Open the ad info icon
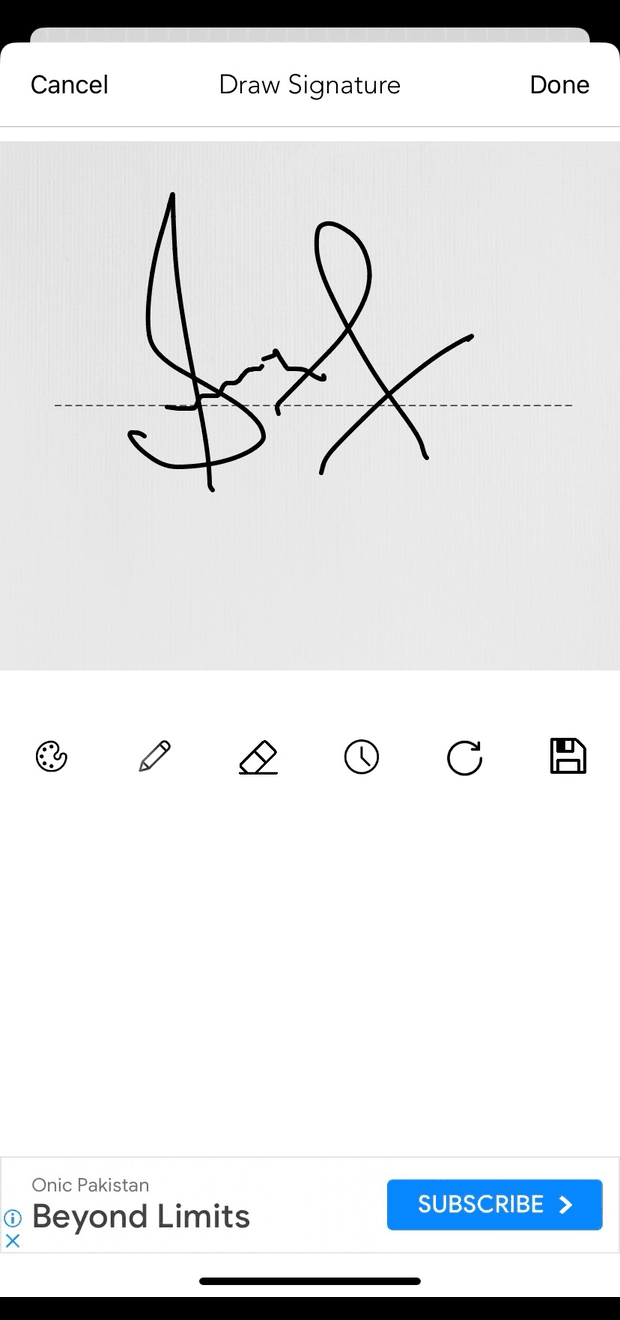 [x=13, y=1218]
